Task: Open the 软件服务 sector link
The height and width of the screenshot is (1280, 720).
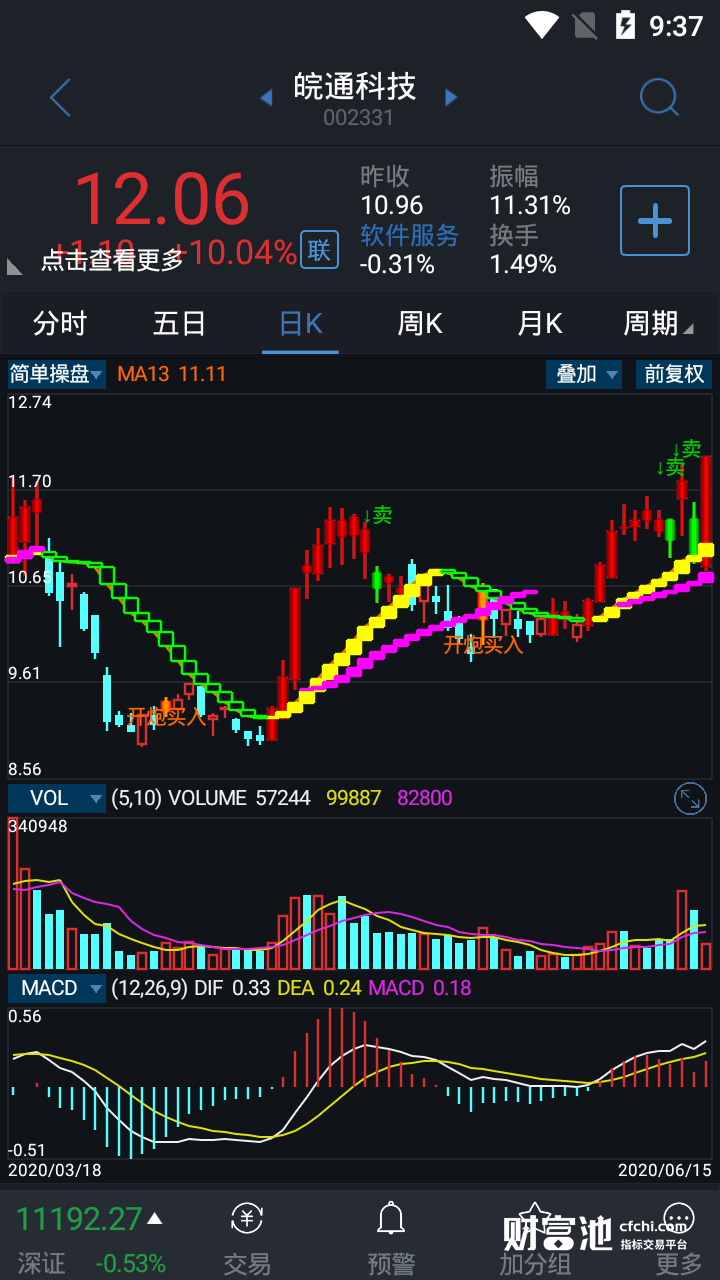Action: (x=409, y=235)
